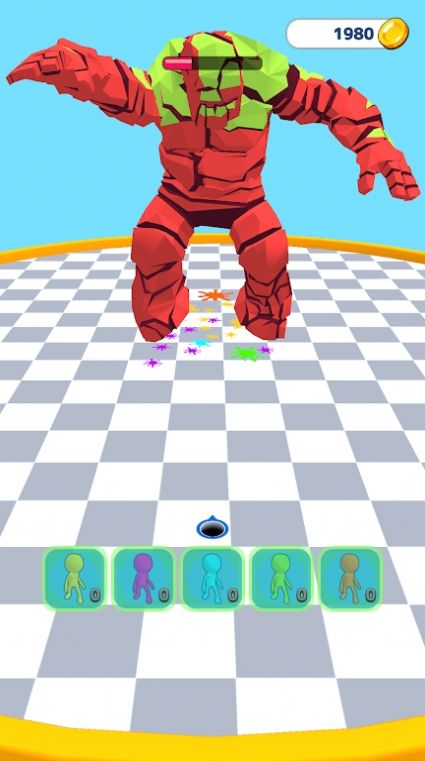Select the green stickman card

pyautogui.click(x=281, y=578)
